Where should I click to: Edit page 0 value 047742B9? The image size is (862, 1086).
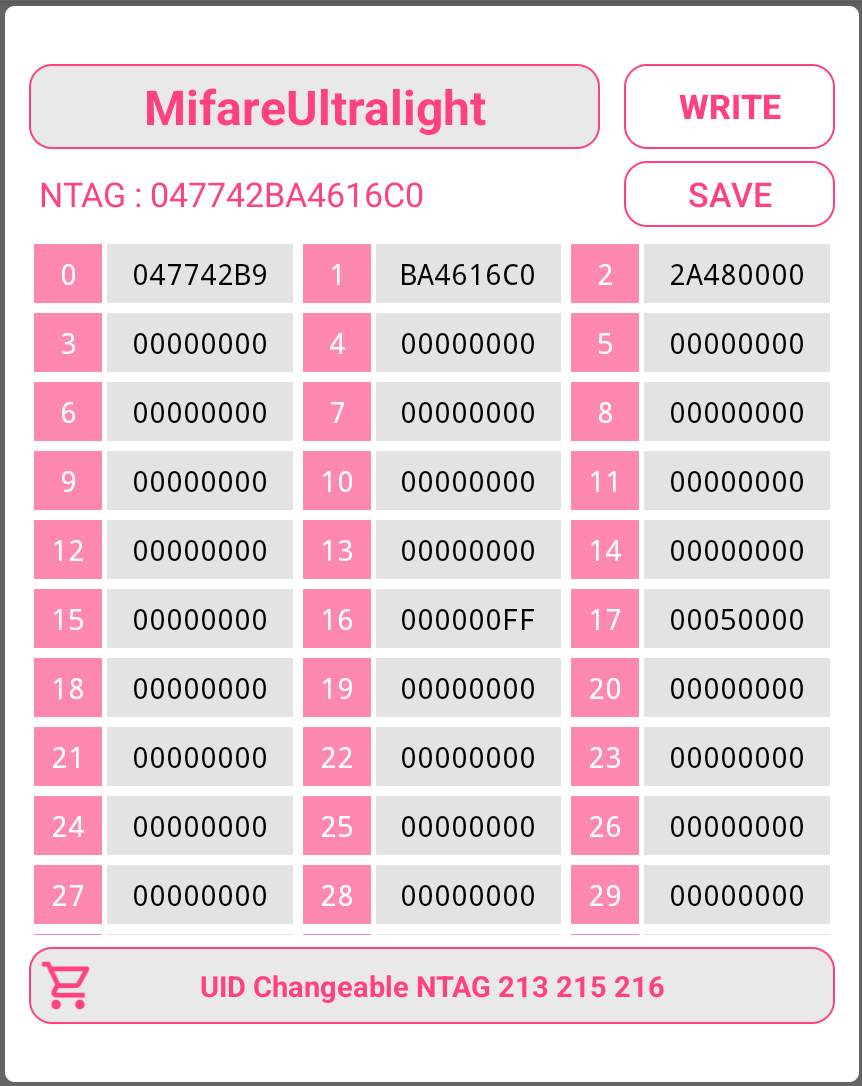point(200,274)
